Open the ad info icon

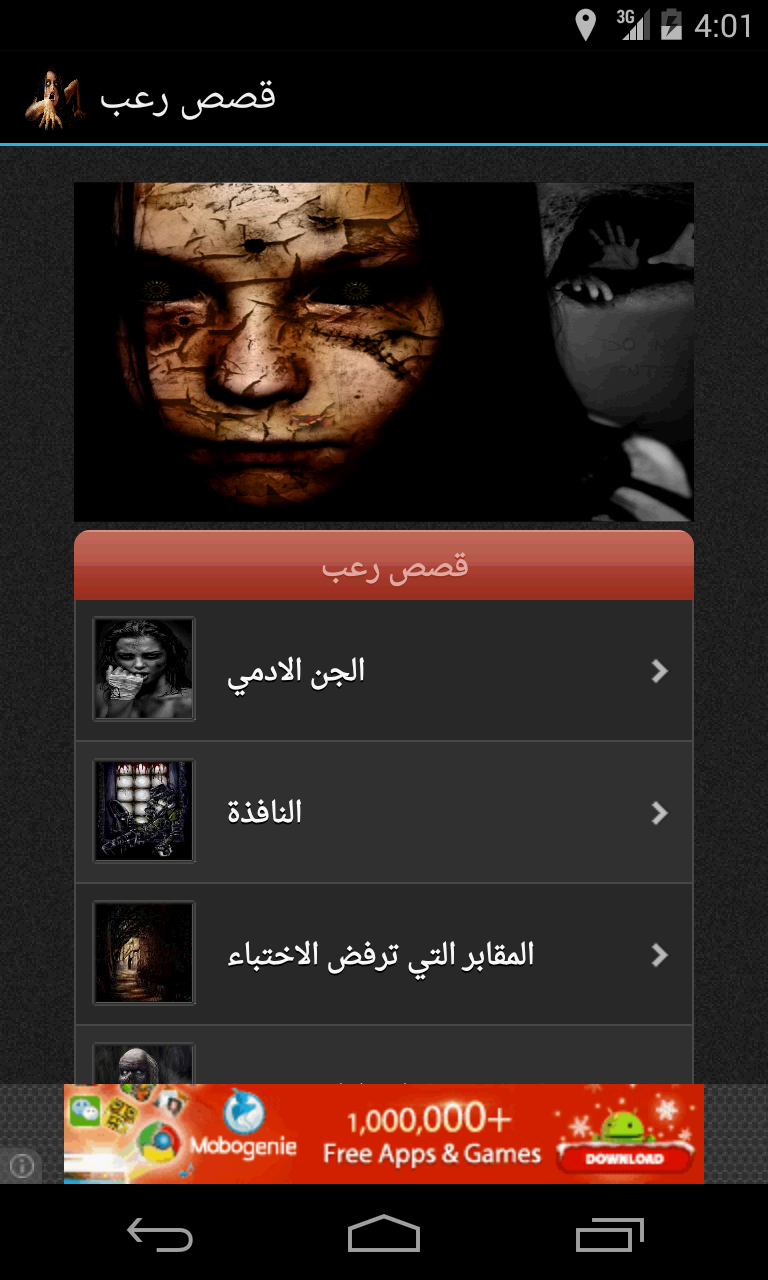click(x=22, y=1165)
